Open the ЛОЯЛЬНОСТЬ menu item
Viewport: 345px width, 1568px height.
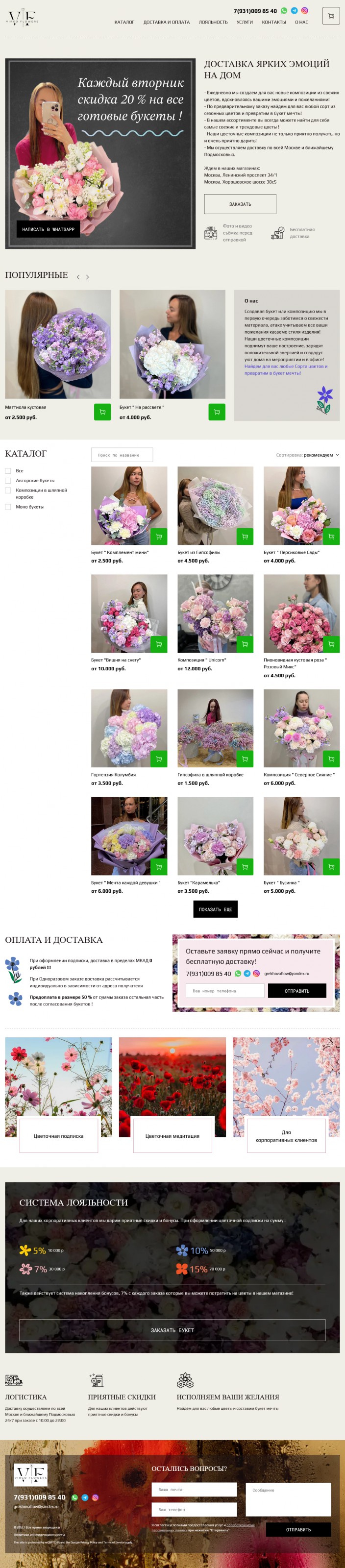pos(213,23)
